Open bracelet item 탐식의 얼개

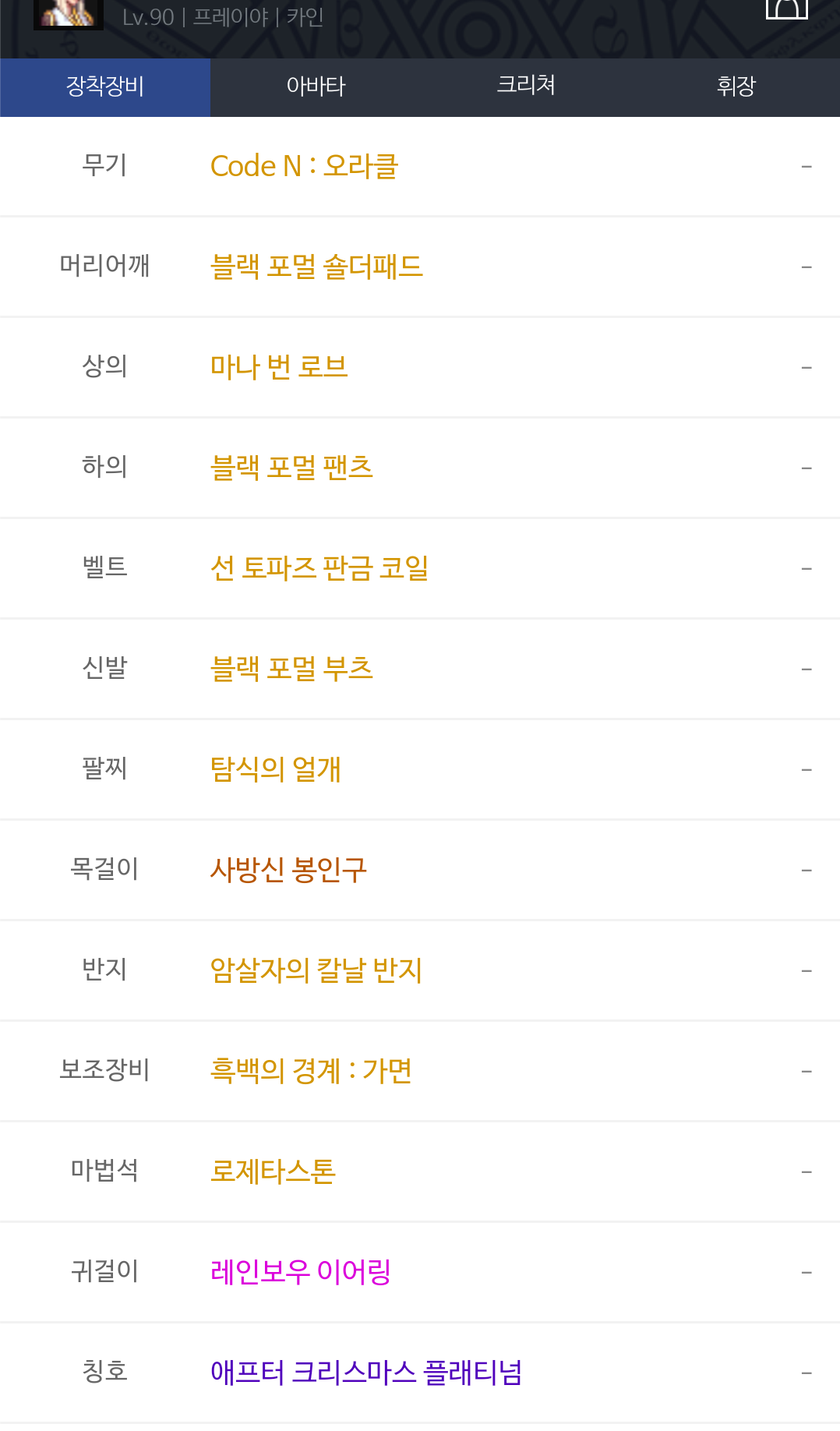click(x=276, y=769)
